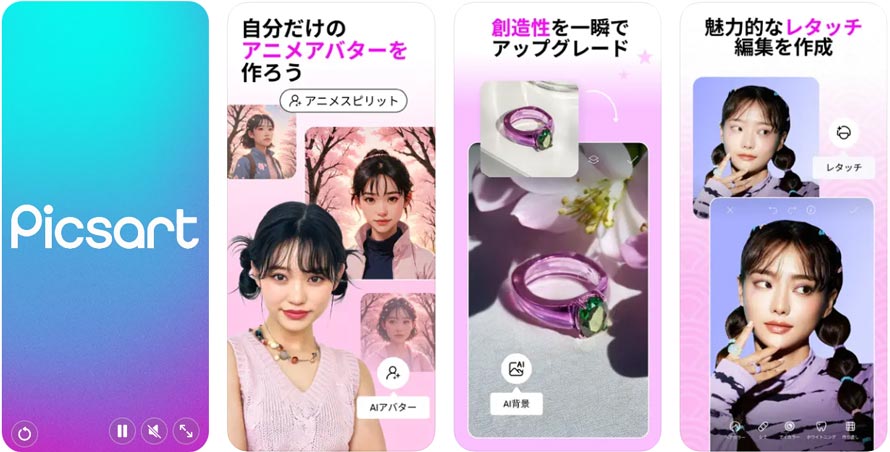This screenshot has width=890, height=452.
Task: Pause the Picsart preview video
Action: pos(122,432)
